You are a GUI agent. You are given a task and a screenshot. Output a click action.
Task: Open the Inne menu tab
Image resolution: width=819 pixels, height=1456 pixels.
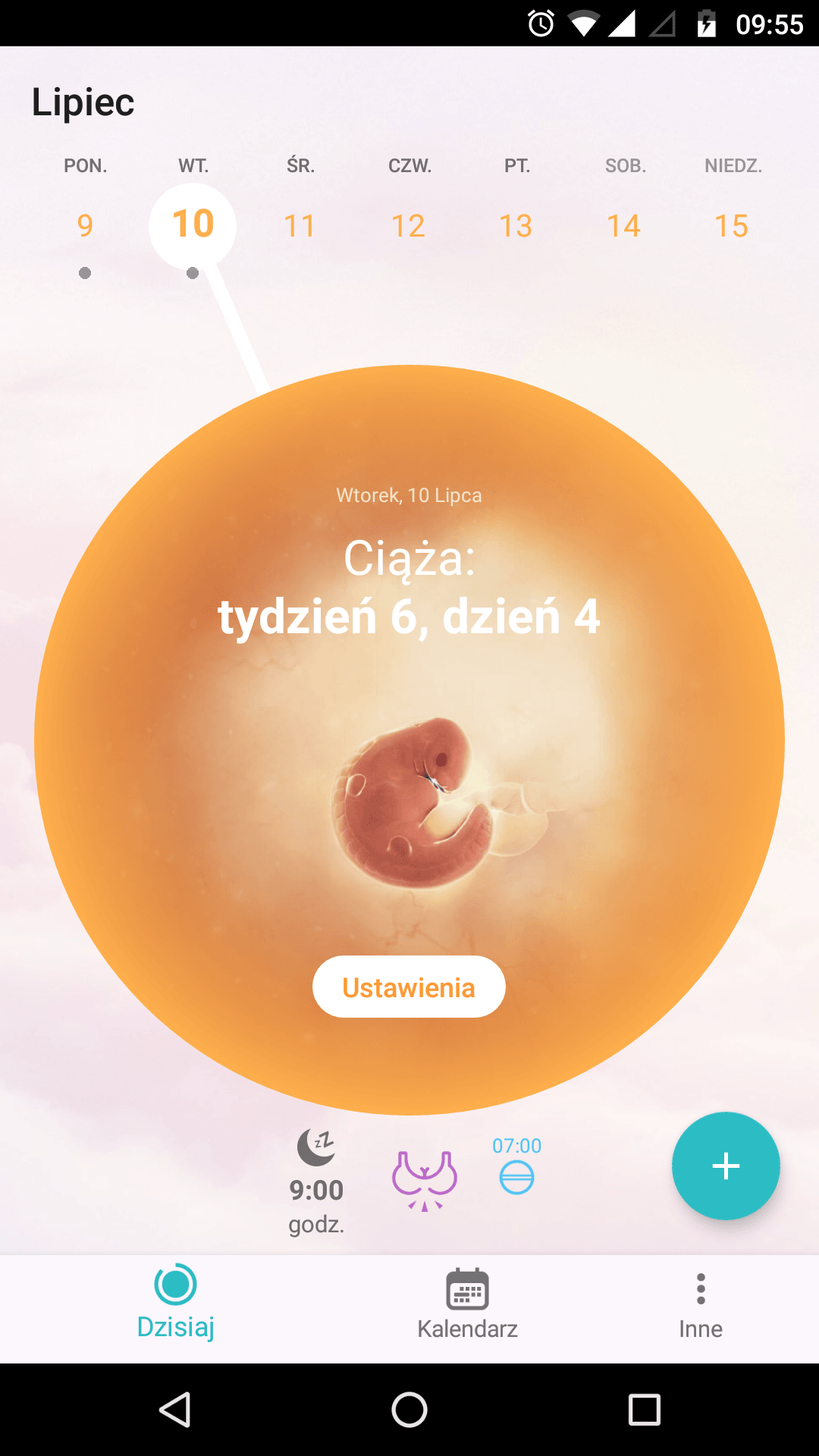tap(701, 1306)
